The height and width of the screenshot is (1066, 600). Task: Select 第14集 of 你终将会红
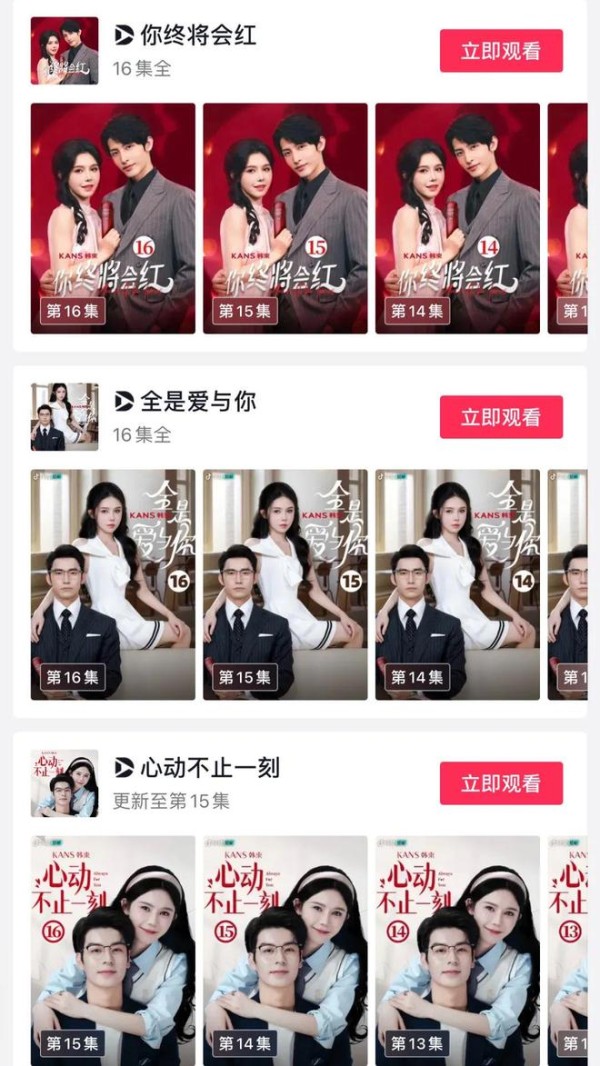[457, 218]
